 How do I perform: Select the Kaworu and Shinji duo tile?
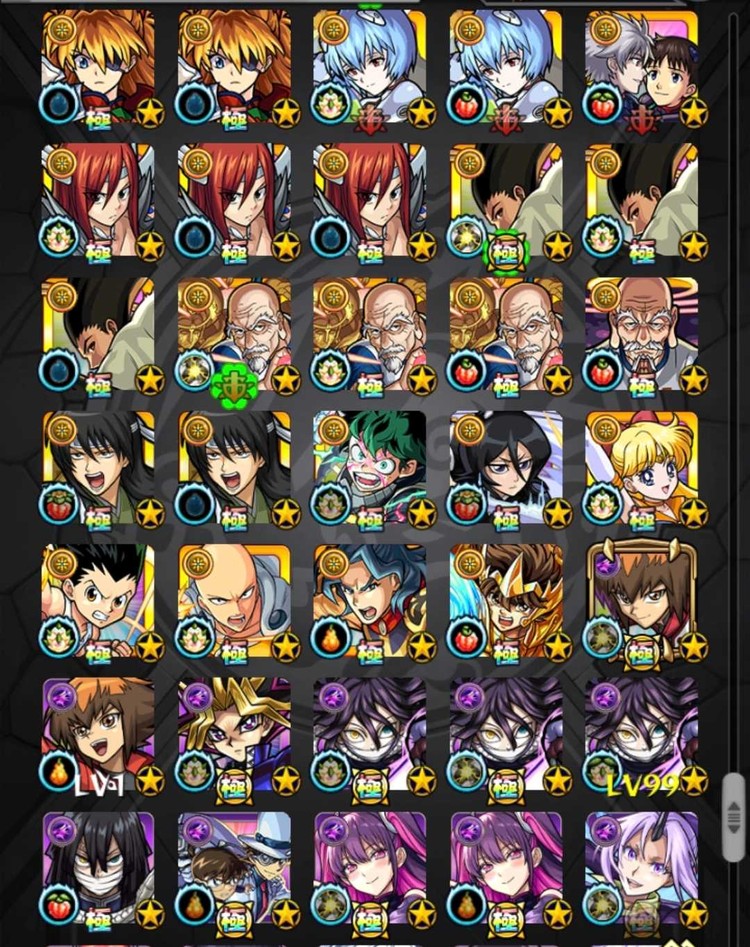(641, 68)
